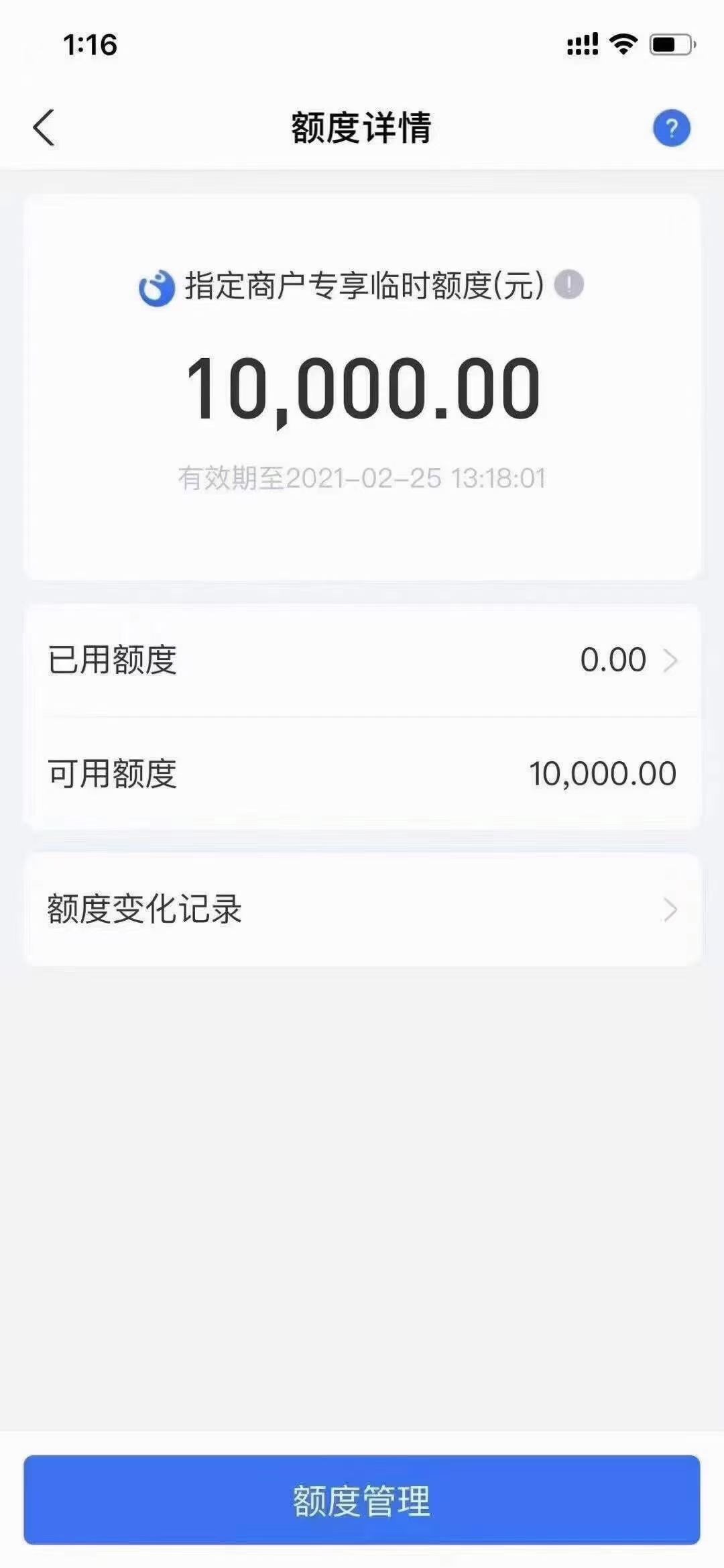Screen dimensions: 724x1568
Task: Go back using the top-left arrow
Action: (x=44, y=127)
